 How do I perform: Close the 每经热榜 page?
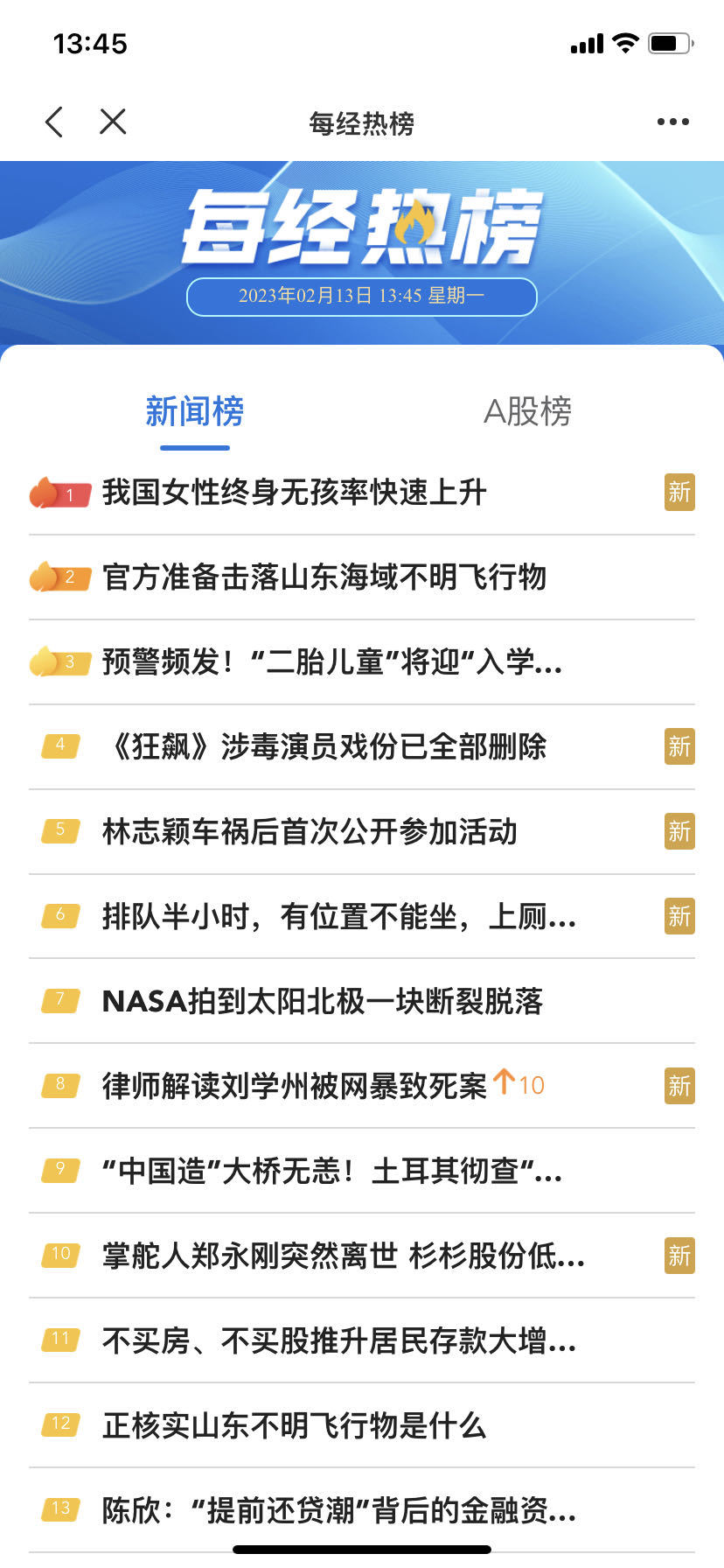[113, 122]
